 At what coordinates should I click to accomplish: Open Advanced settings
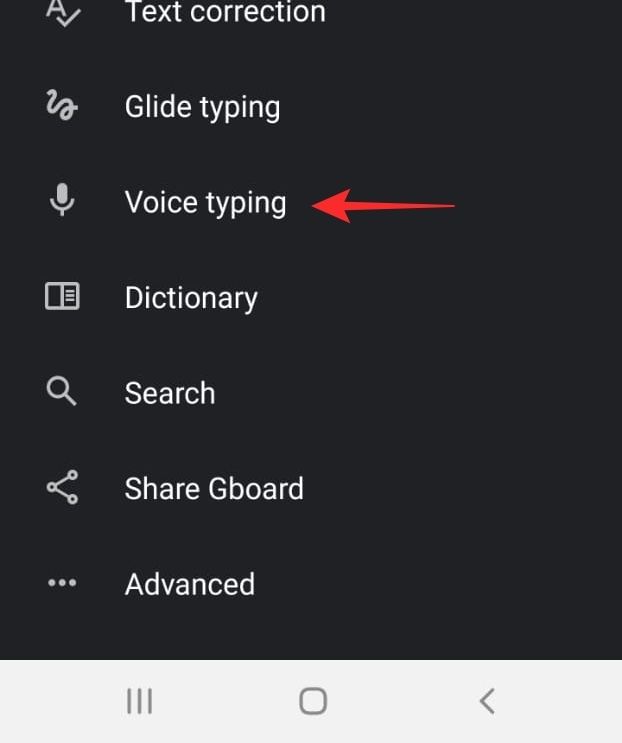point(189,584)
